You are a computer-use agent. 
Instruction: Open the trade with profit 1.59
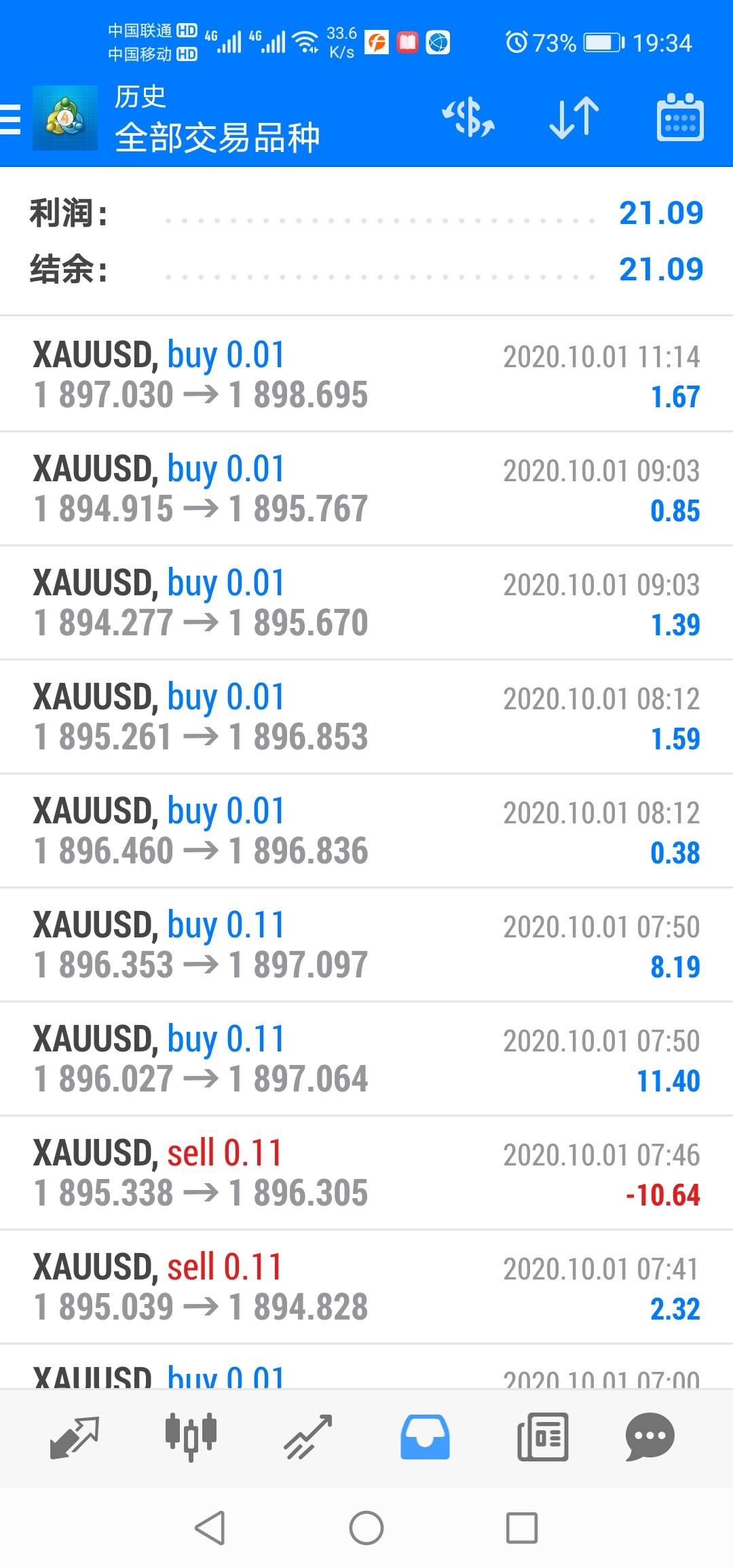[366, 716]
